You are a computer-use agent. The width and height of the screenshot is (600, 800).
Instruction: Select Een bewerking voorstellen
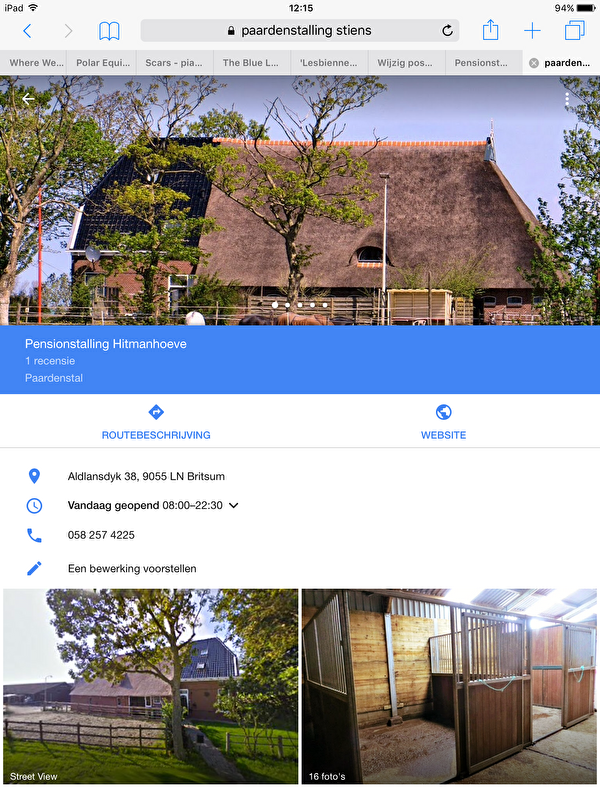pyautogui.click(x=131, y=568)
